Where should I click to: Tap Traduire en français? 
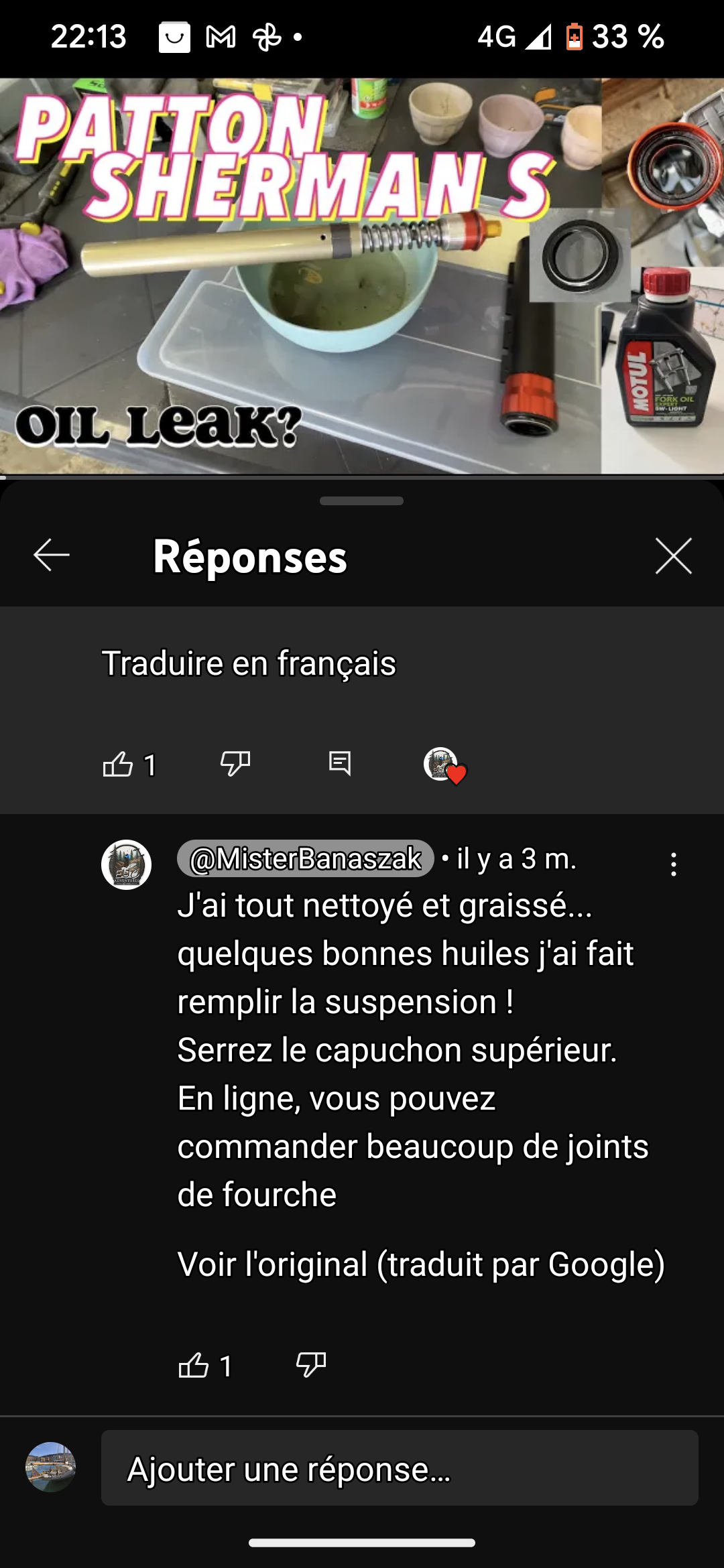(x=249, y=663)
